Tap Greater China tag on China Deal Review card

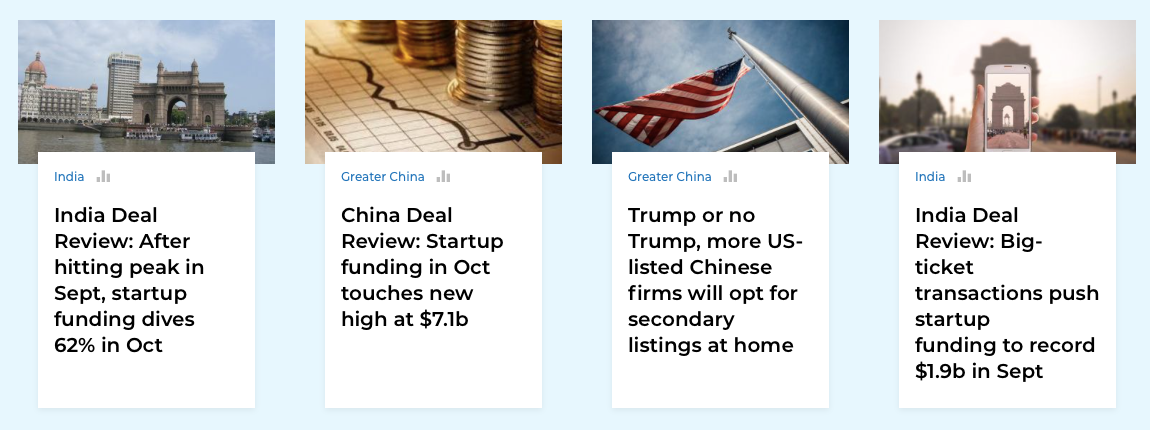point(382,177)
